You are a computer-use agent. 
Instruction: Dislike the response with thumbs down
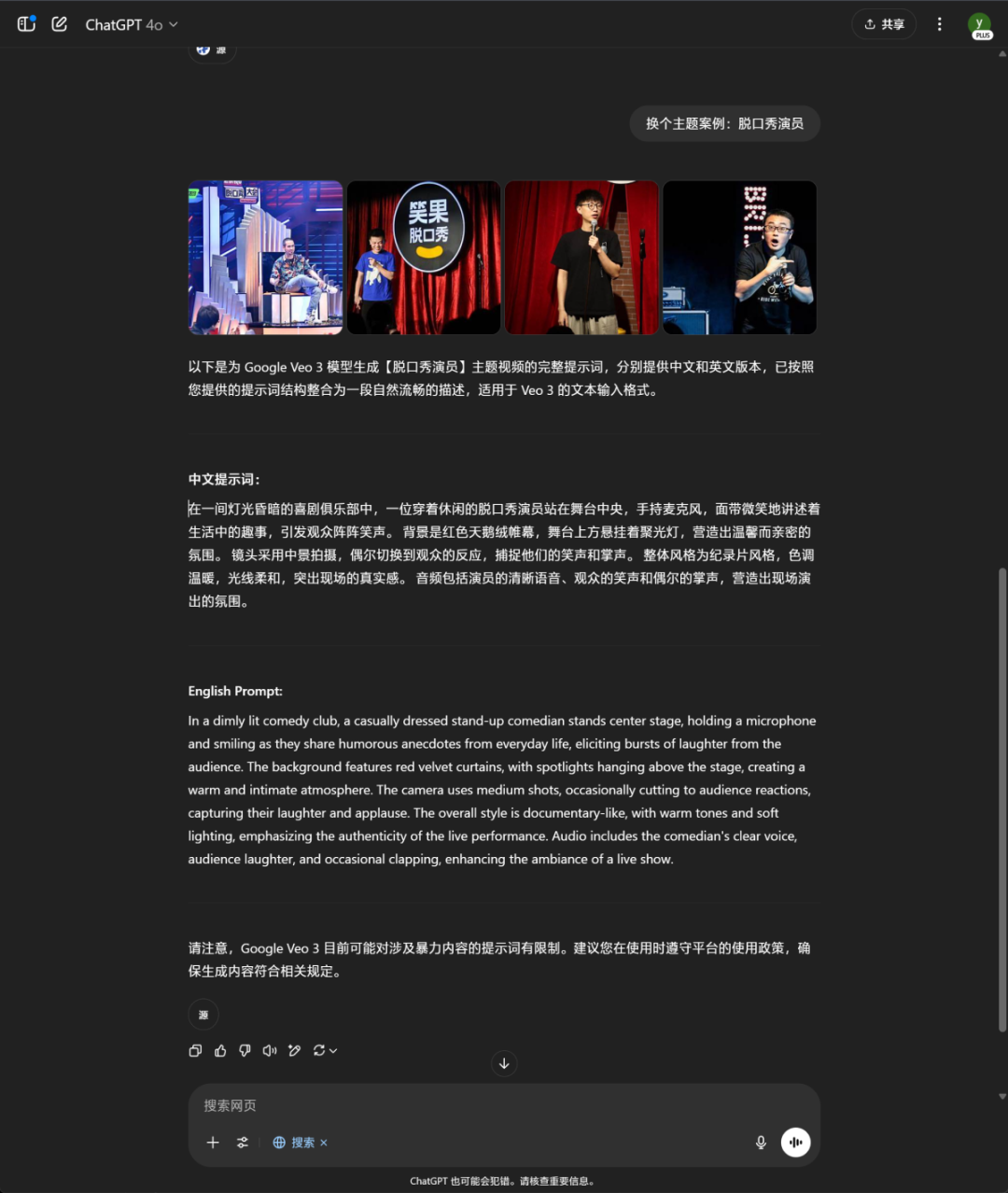[x=245, y=1050]
